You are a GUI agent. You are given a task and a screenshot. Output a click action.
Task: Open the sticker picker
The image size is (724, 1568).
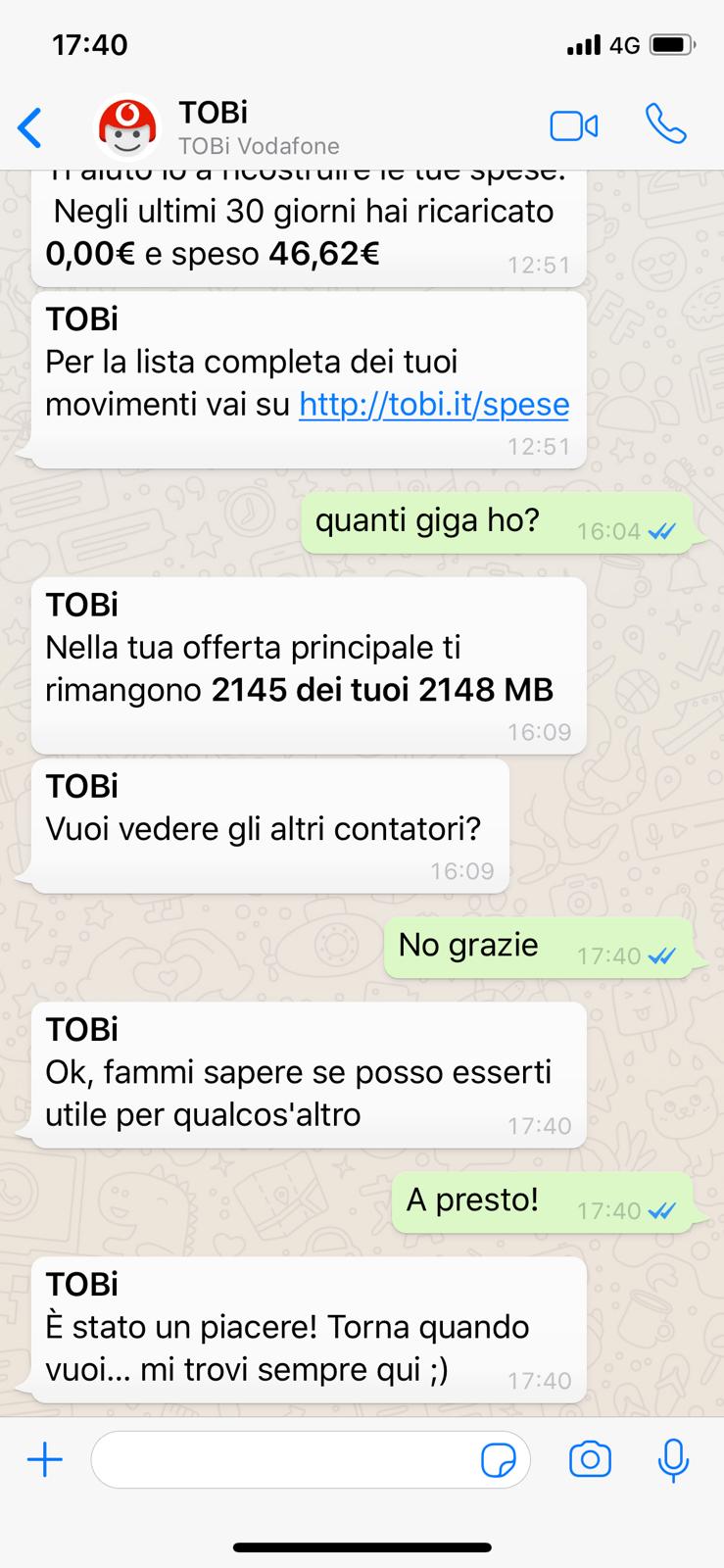(499, 1461)
